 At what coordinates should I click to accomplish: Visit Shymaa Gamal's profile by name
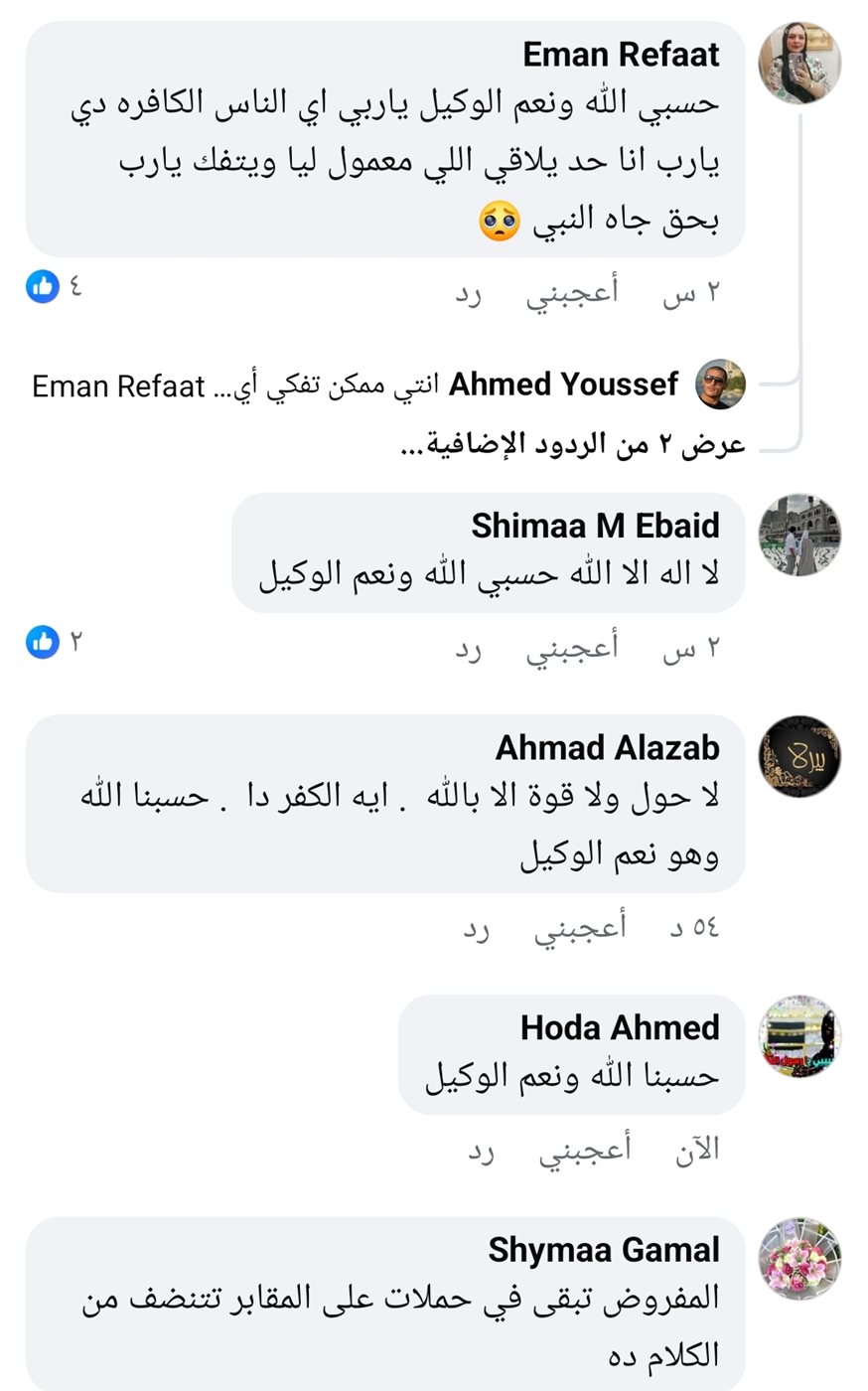click(x=603, y=1250)
